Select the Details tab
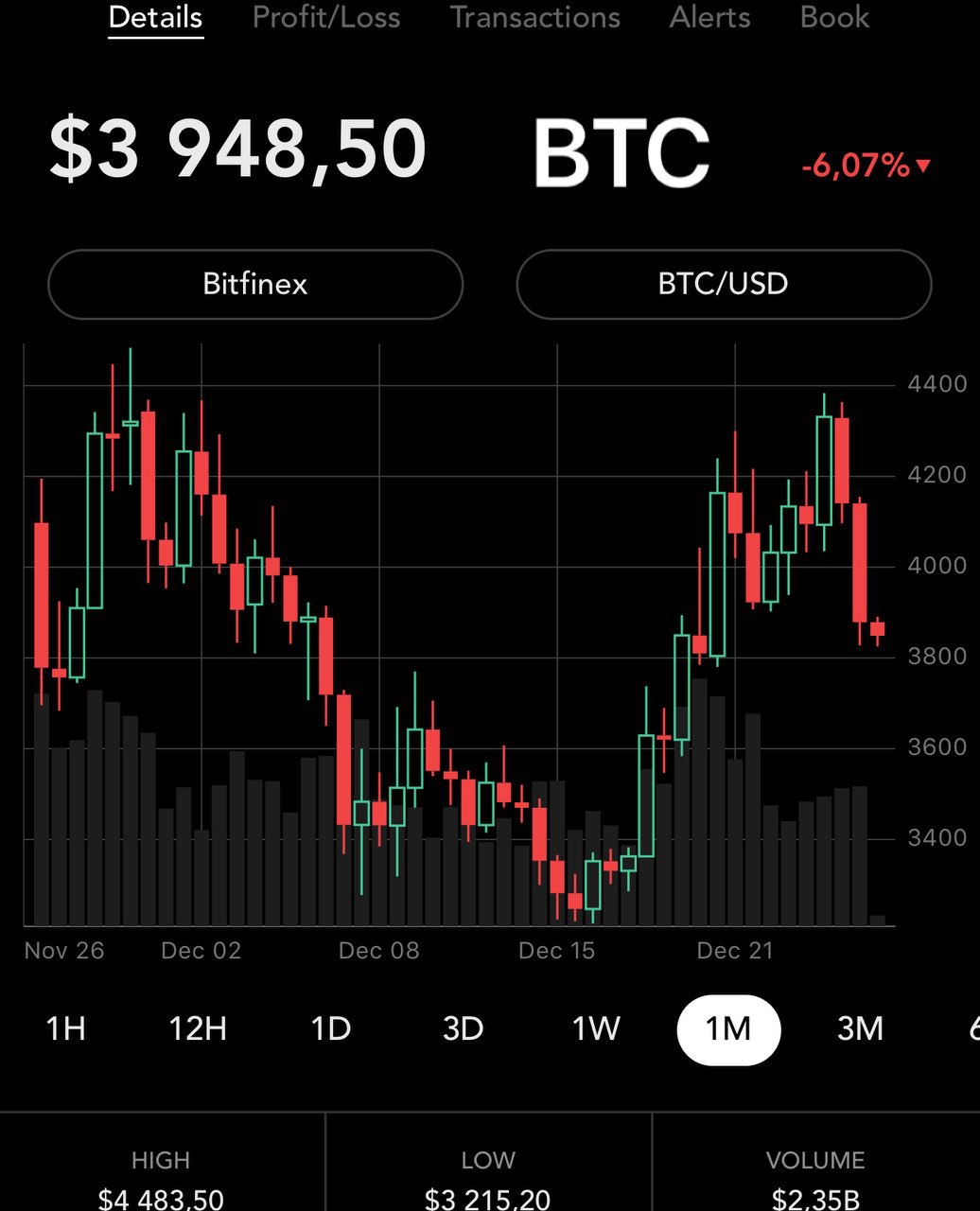This screenshot has height=1211, width=980. pos(155,17)
